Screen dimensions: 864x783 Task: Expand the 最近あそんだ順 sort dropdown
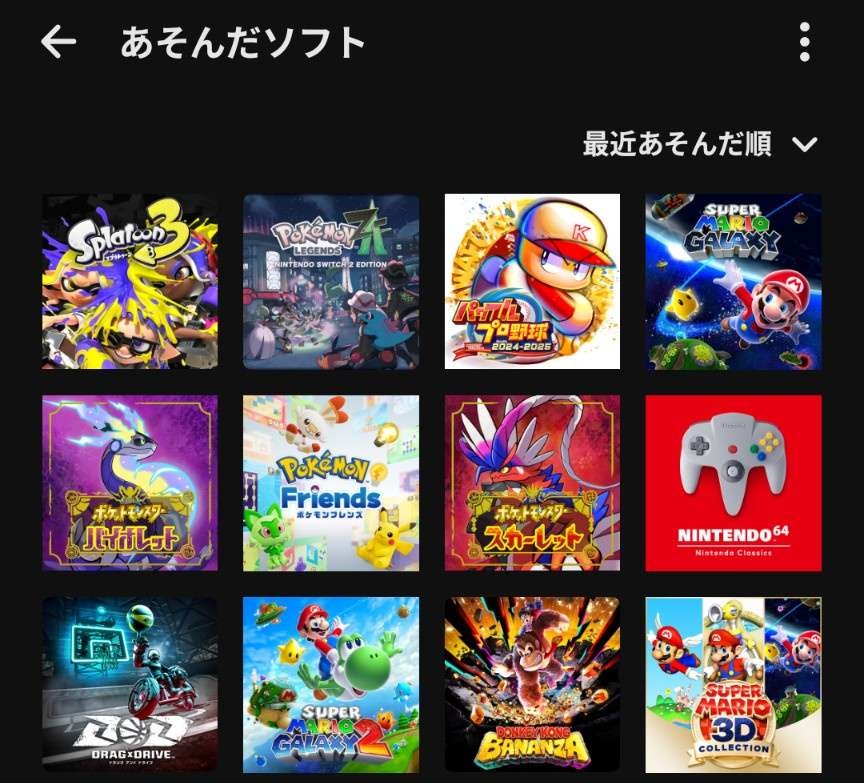click(x=700, y=144)
